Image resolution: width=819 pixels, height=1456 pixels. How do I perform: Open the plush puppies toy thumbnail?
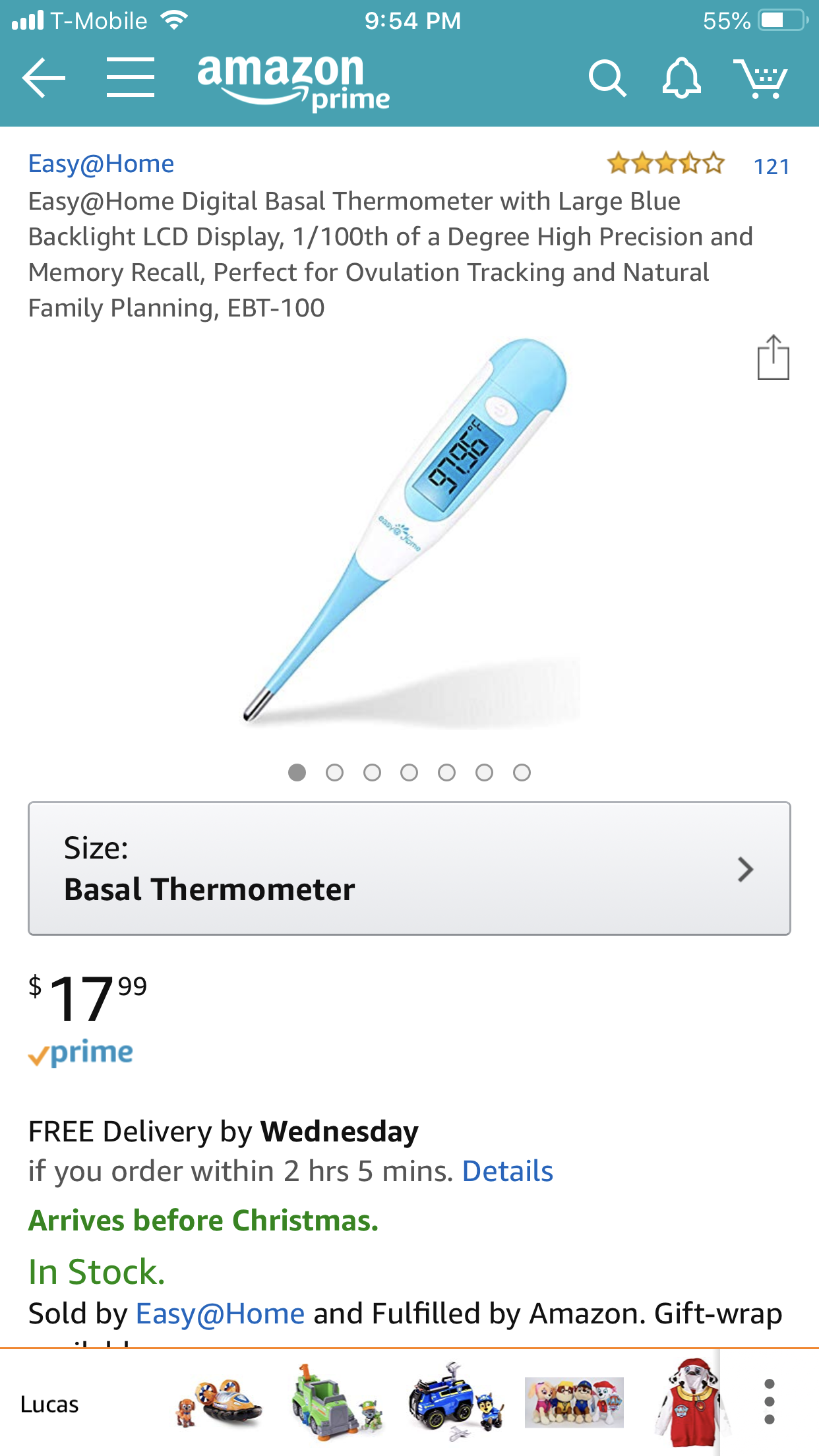(574, 1402)
